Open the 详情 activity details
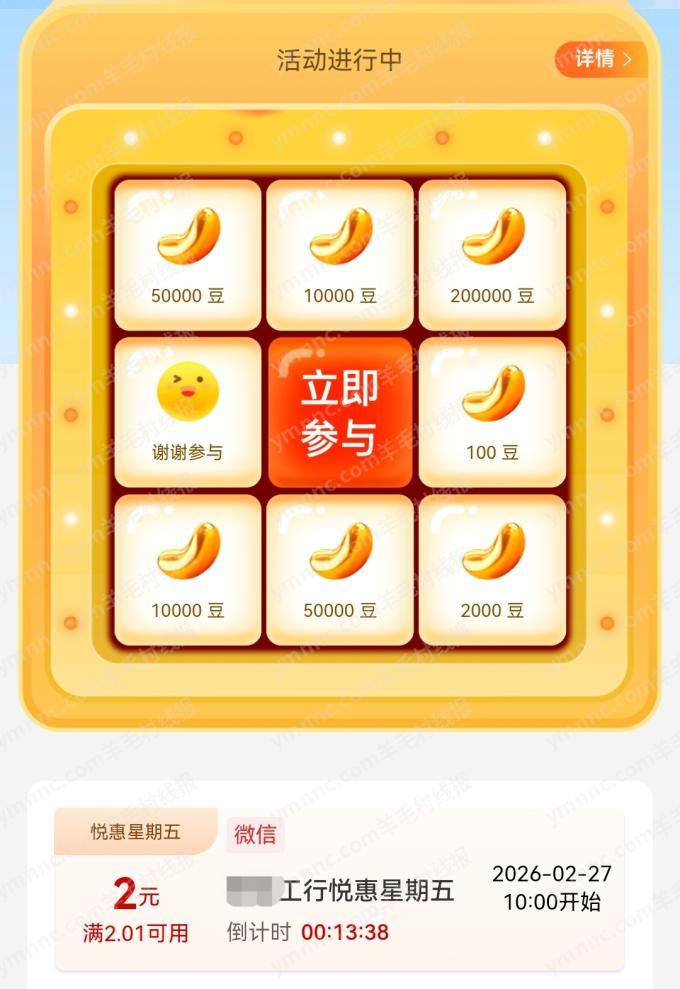This screenshot has width=680, height=989. point(602,59)
